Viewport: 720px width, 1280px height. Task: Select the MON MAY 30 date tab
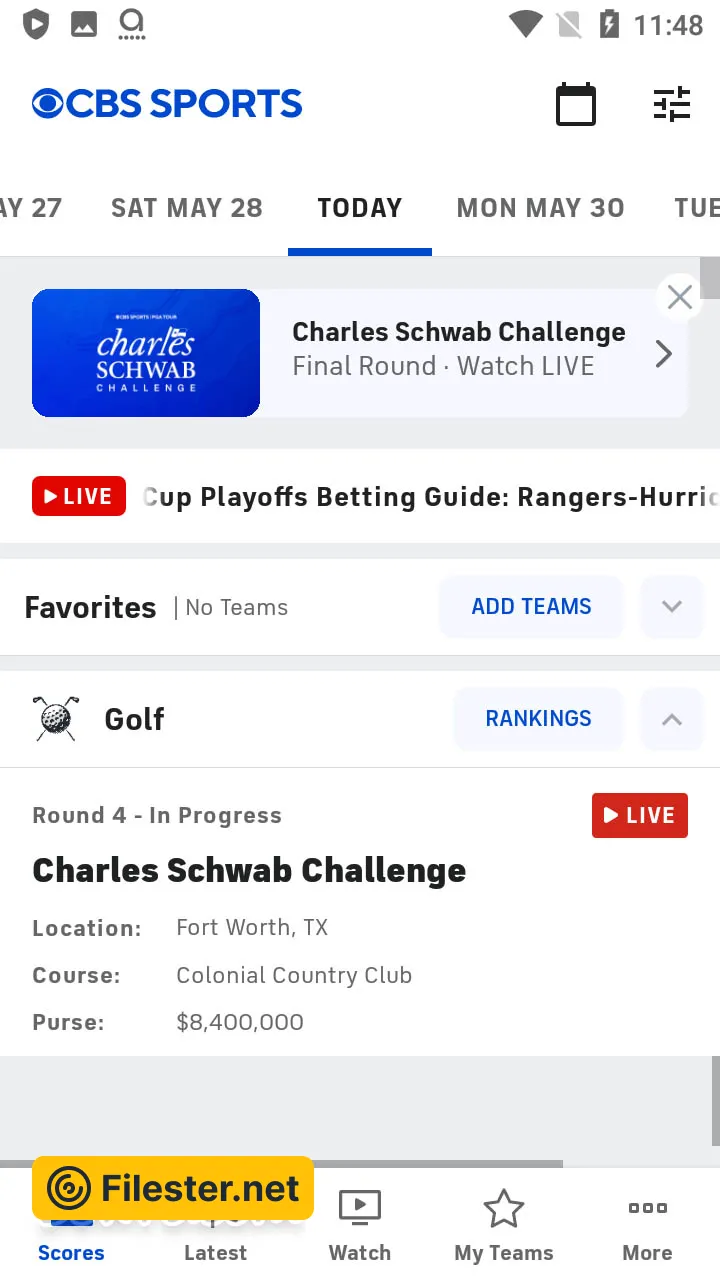(x=540, y=208)
